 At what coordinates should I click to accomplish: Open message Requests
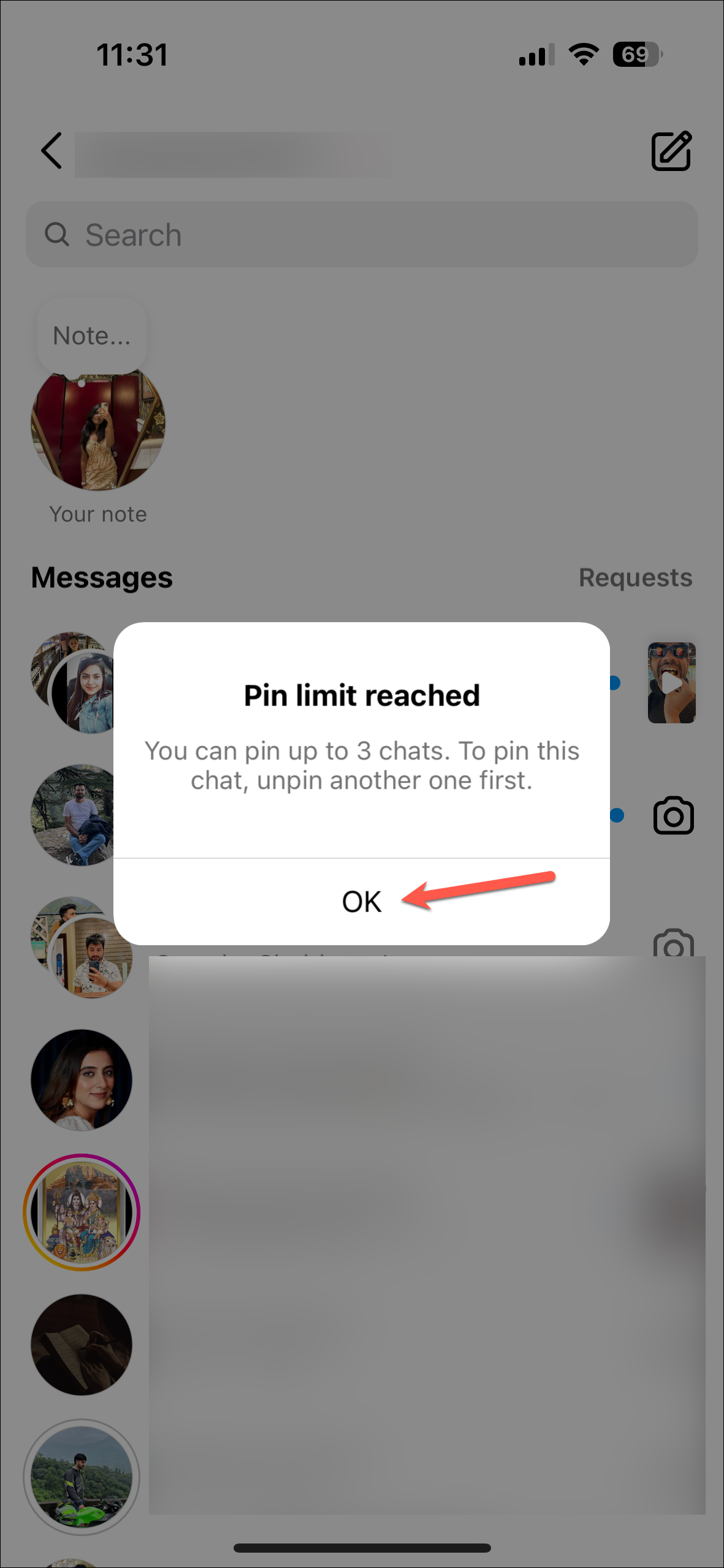[635, 577]
